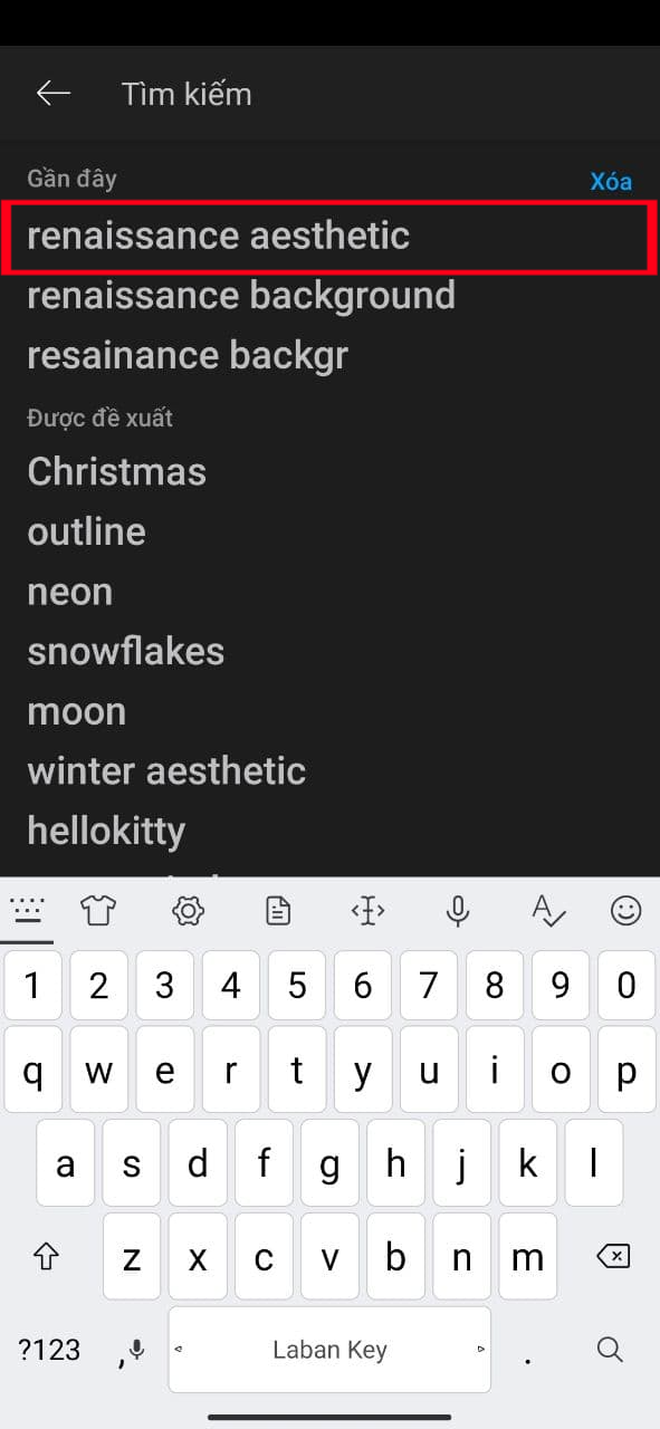Select recent search renaissance aesthetic
This screenshot has height=1429, width=660.
329,236
